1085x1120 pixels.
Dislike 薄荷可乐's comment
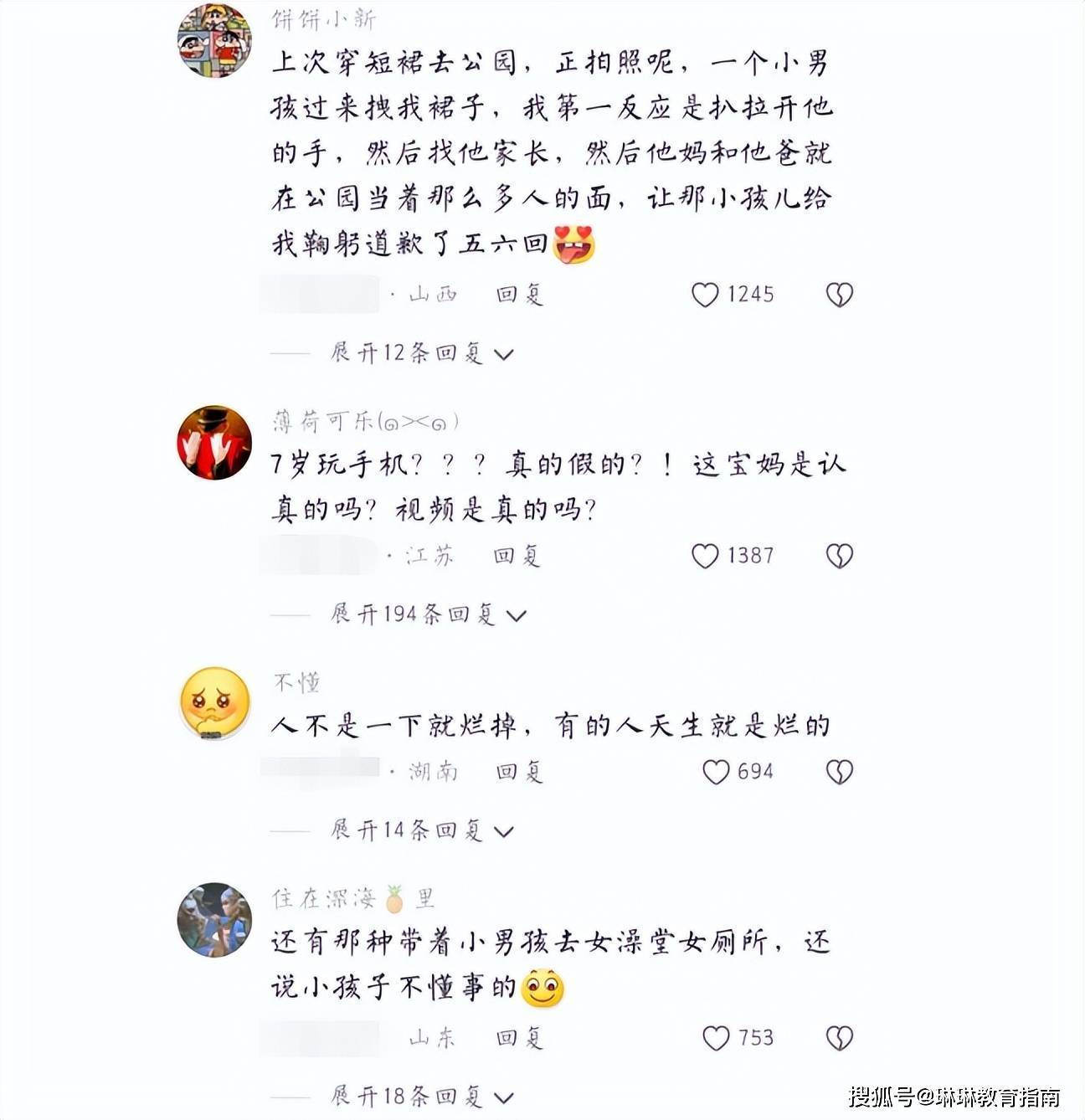pos(839,556)
